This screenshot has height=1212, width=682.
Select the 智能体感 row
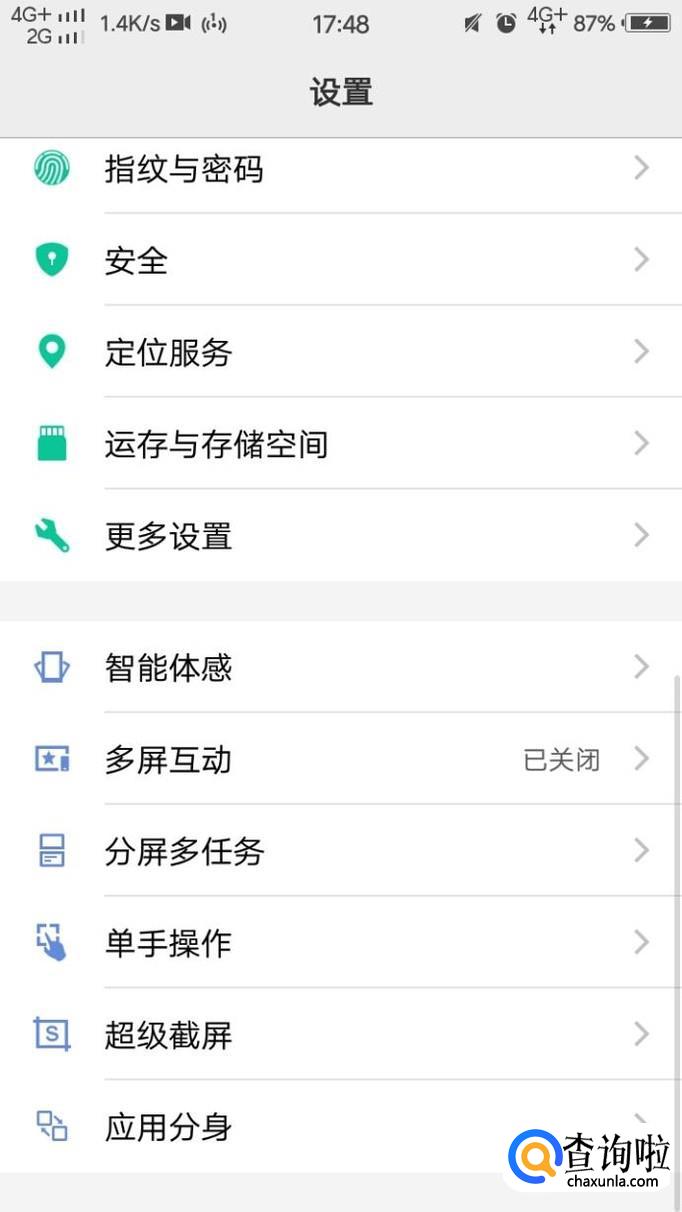pos(168,668)
